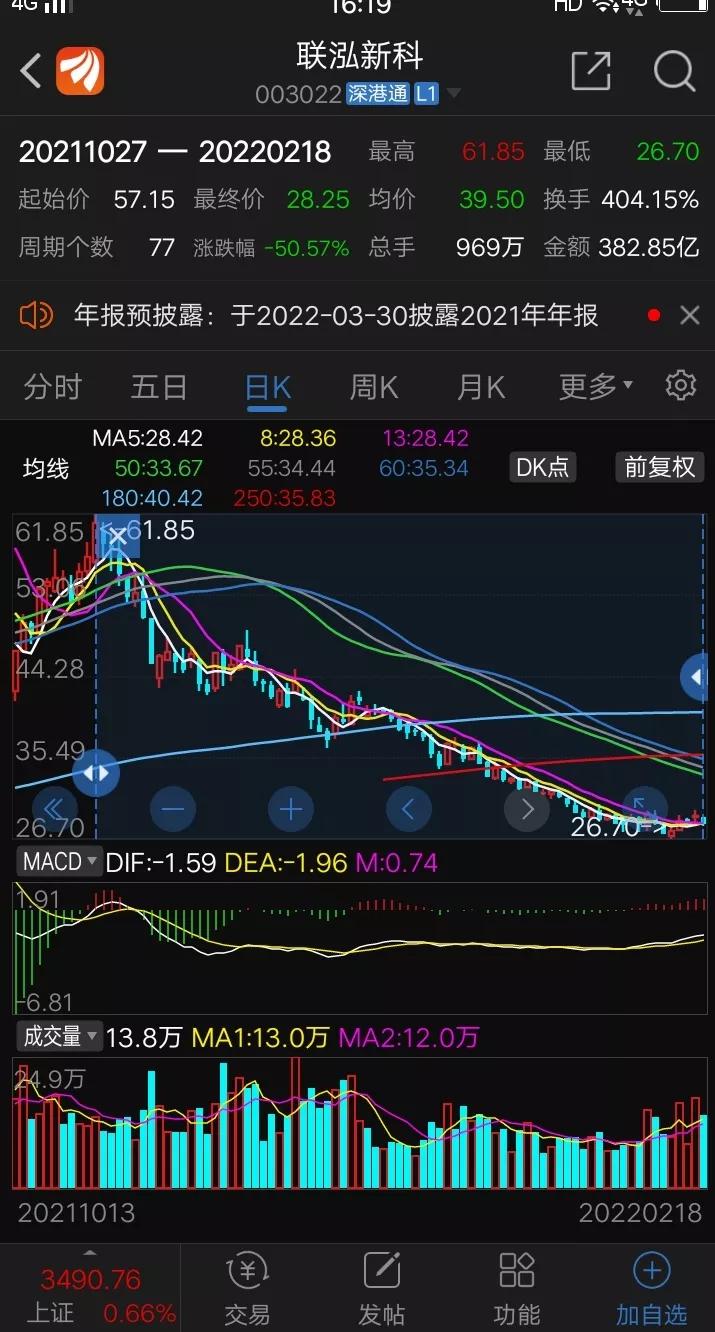Switch to the 五日 chart tab
Viewport: 715px width, 1332px height.
[159, 386]
